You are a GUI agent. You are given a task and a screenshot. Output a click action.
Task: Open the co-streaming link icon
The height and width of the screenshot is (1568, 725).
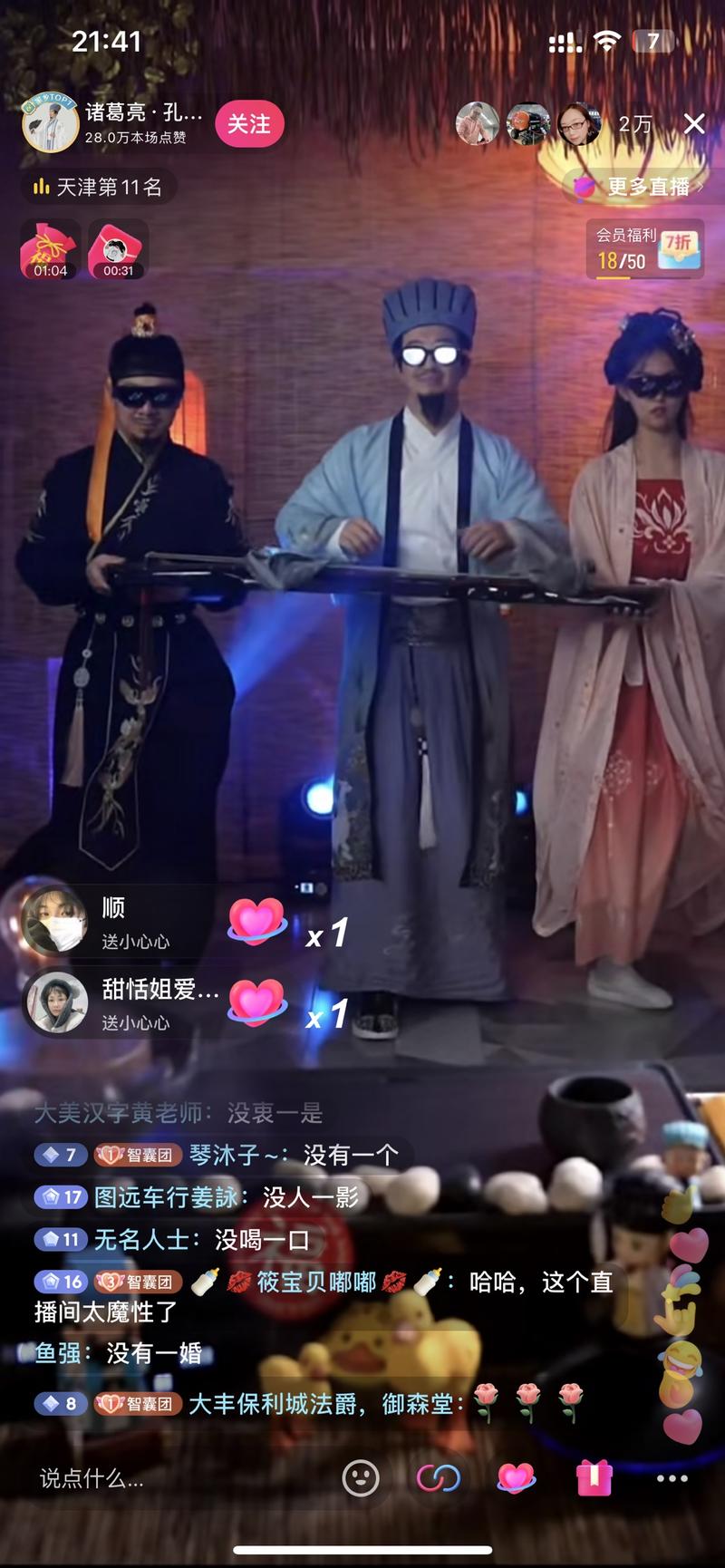(438, 1478)
